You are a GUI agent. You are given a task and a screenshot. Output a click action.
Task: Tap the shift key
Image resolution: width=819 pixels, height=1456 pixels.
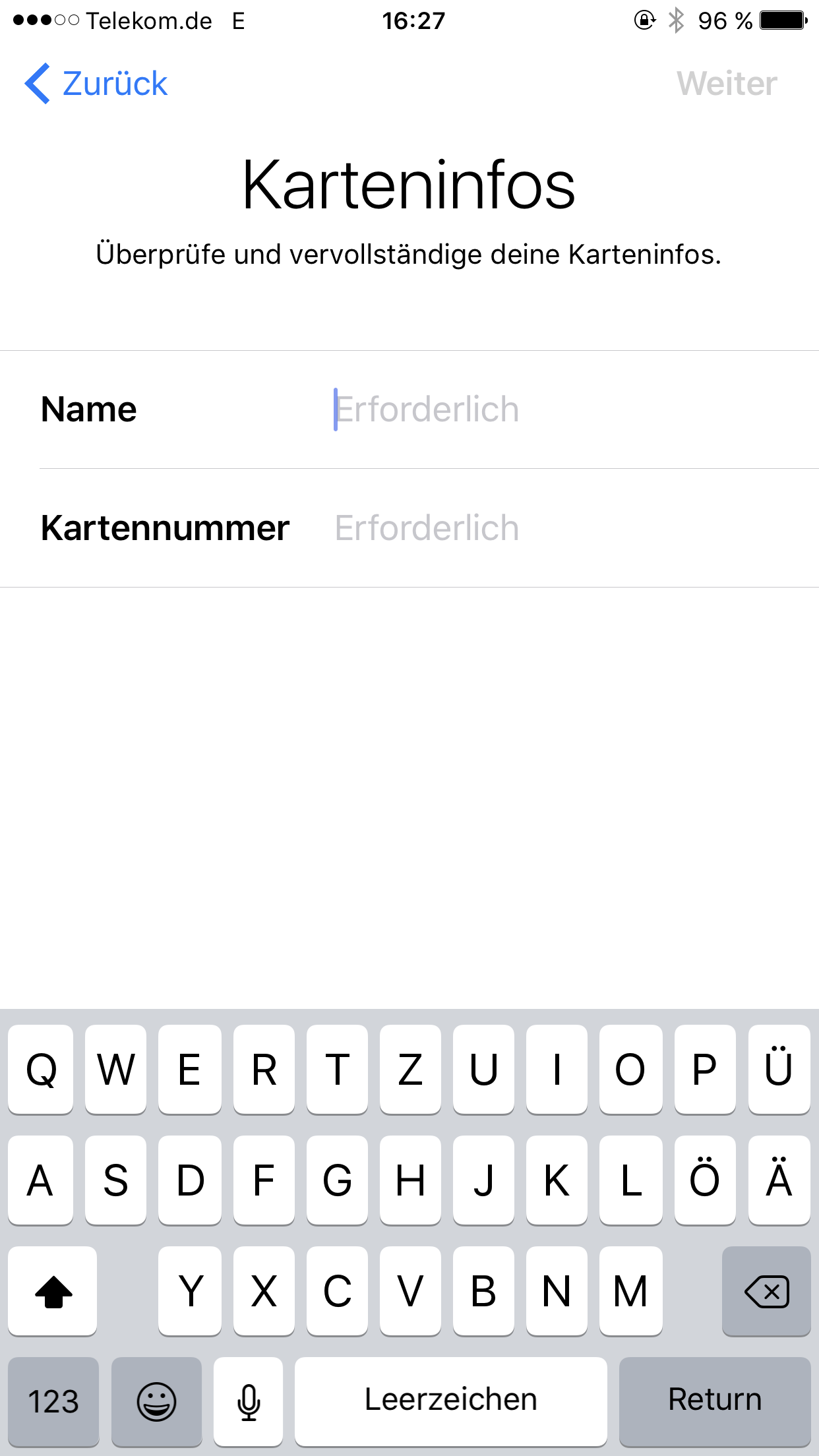click(x=53, y=1290)
